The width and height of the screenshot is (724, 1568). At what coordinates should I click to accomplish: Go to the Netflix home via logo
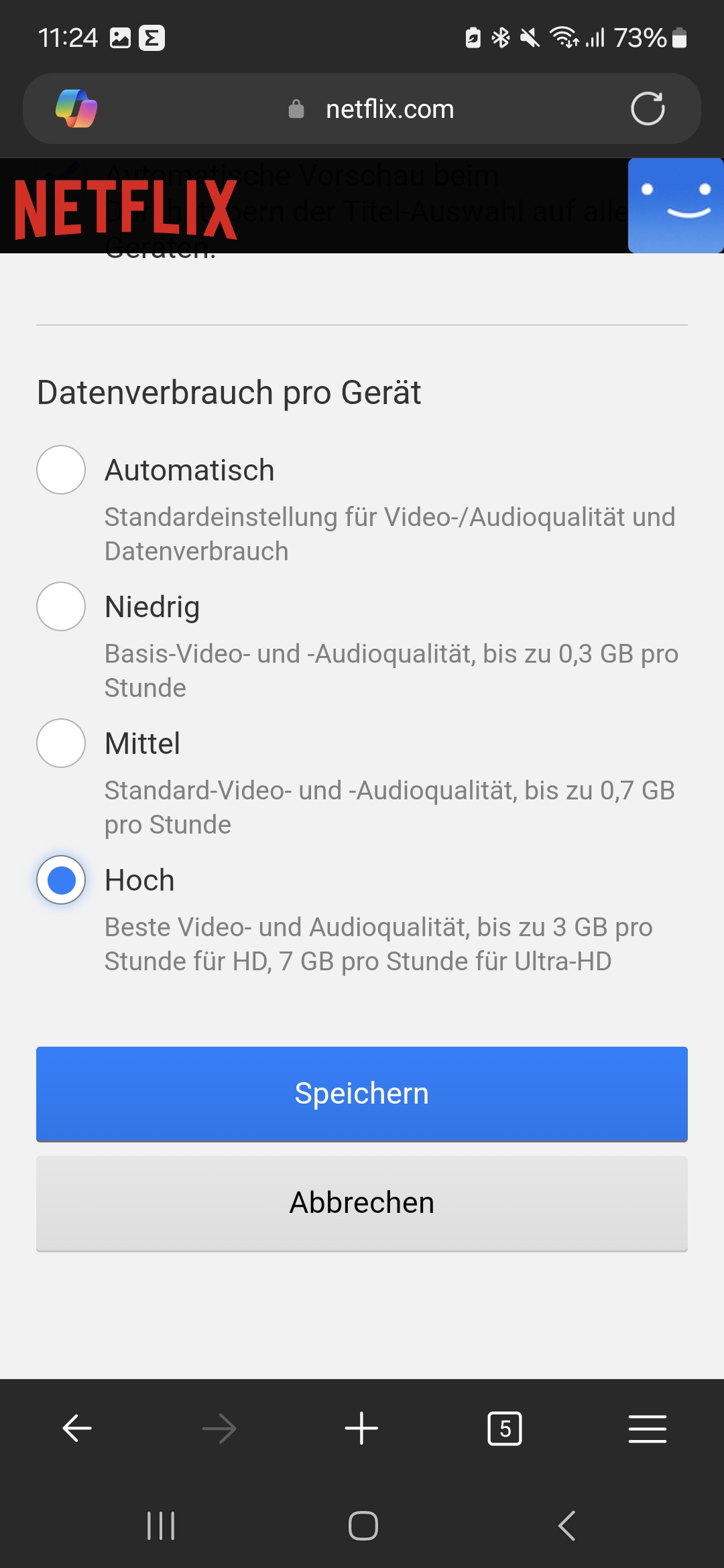[126, 209]
